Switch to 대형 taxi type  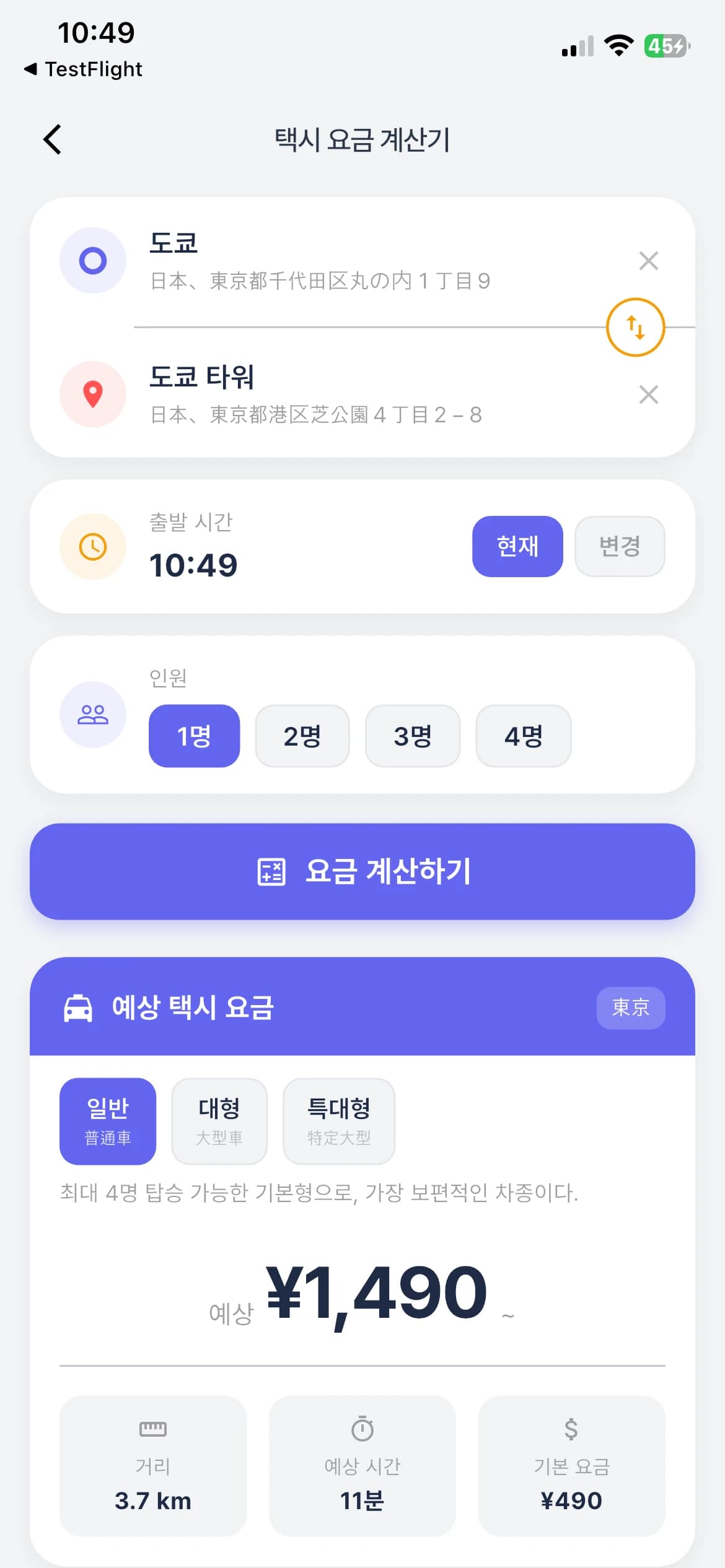pyautogui.click(x=219, y=1121)
